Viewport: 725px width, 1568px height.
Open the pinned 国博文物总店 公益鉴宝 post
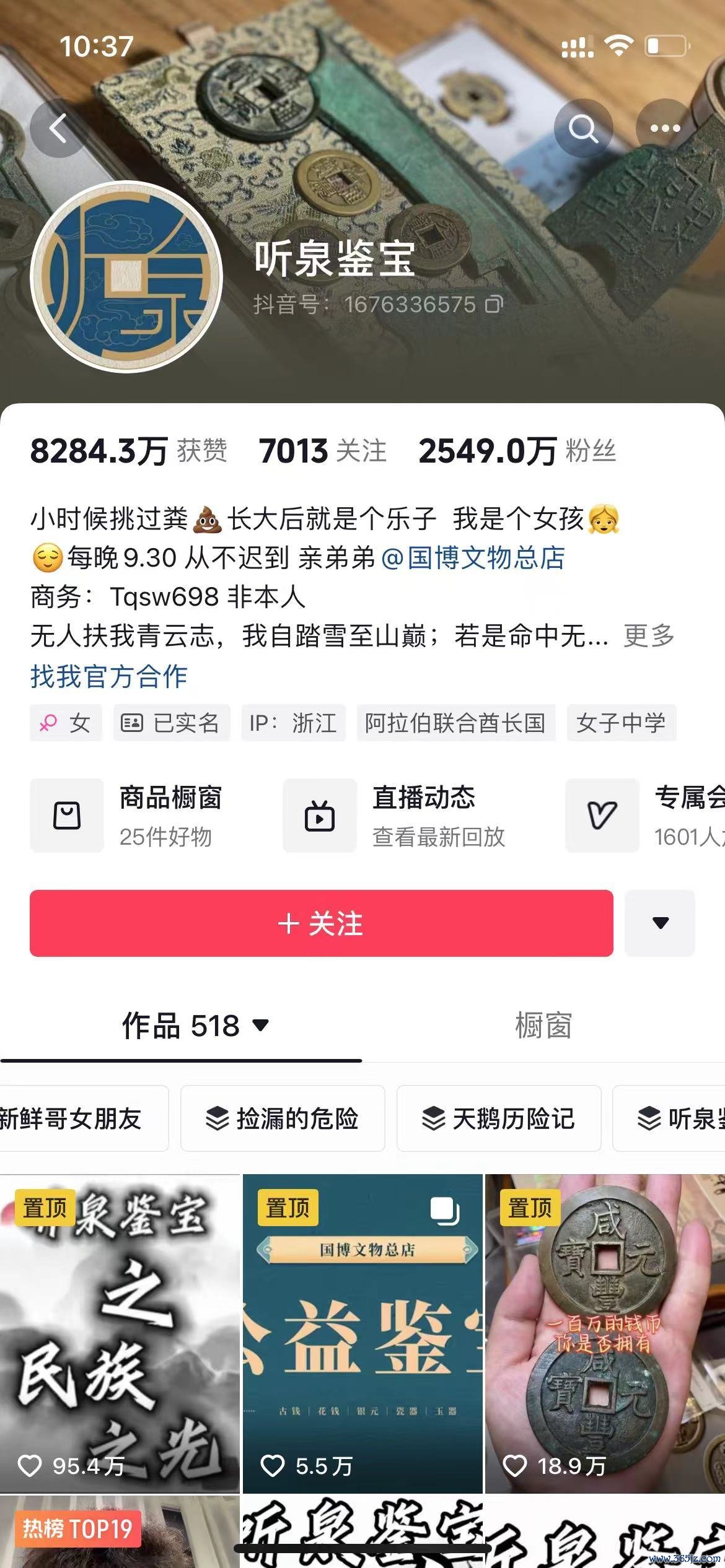(x=362, y=1331)
